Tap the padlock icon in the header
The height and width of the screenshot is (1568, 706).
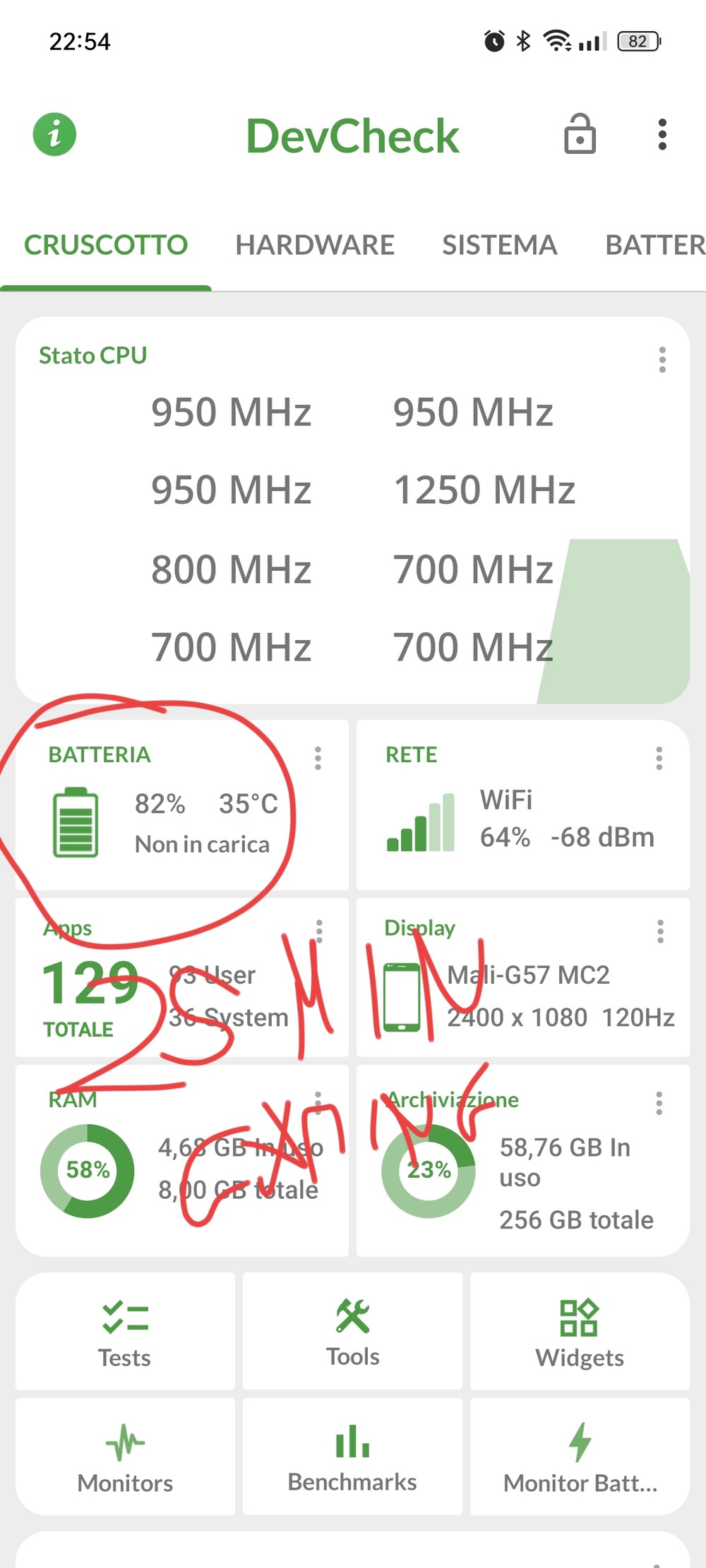click(580, 134)
